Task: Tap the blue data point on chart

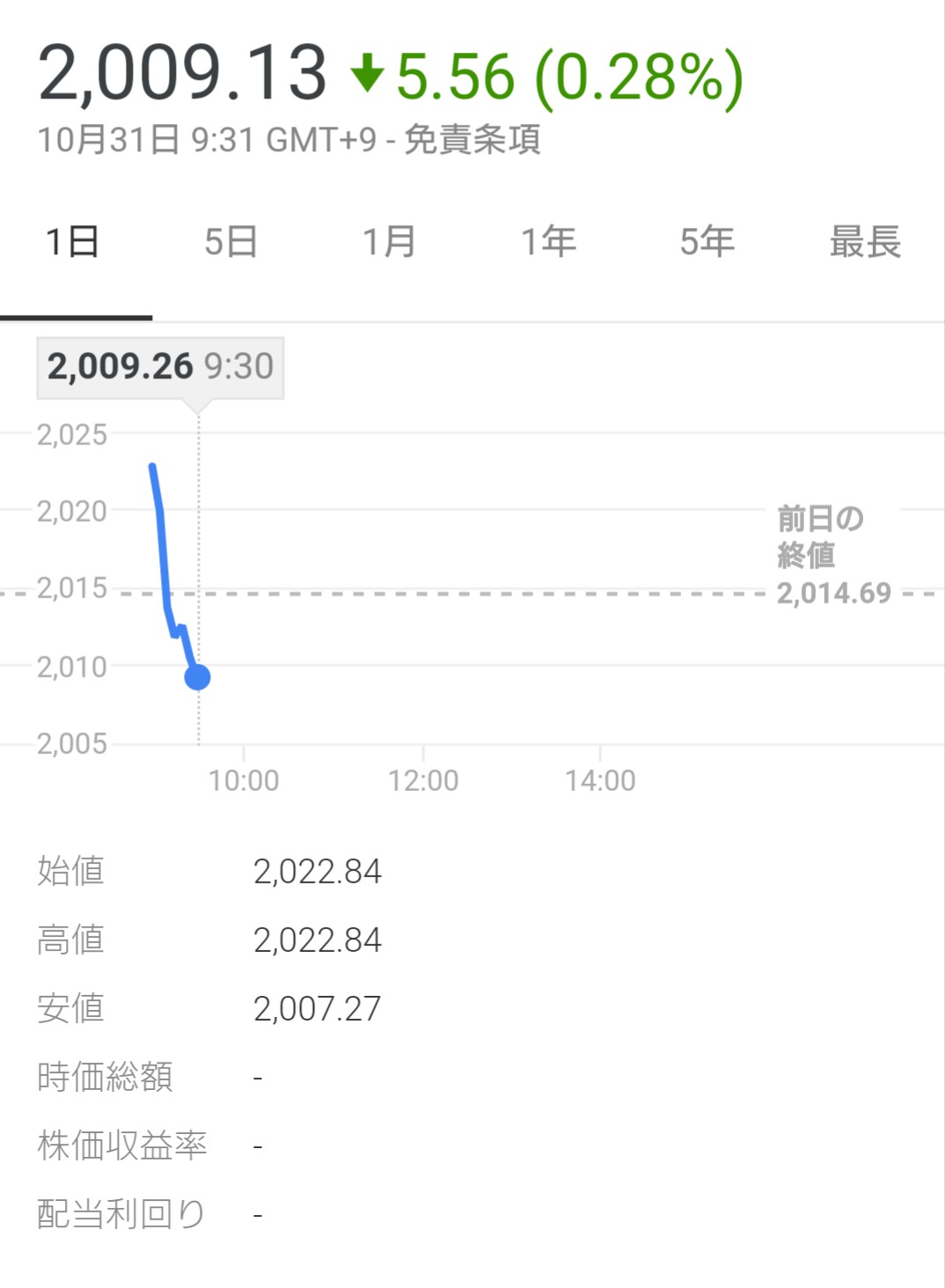Action: tap(198, 677)
